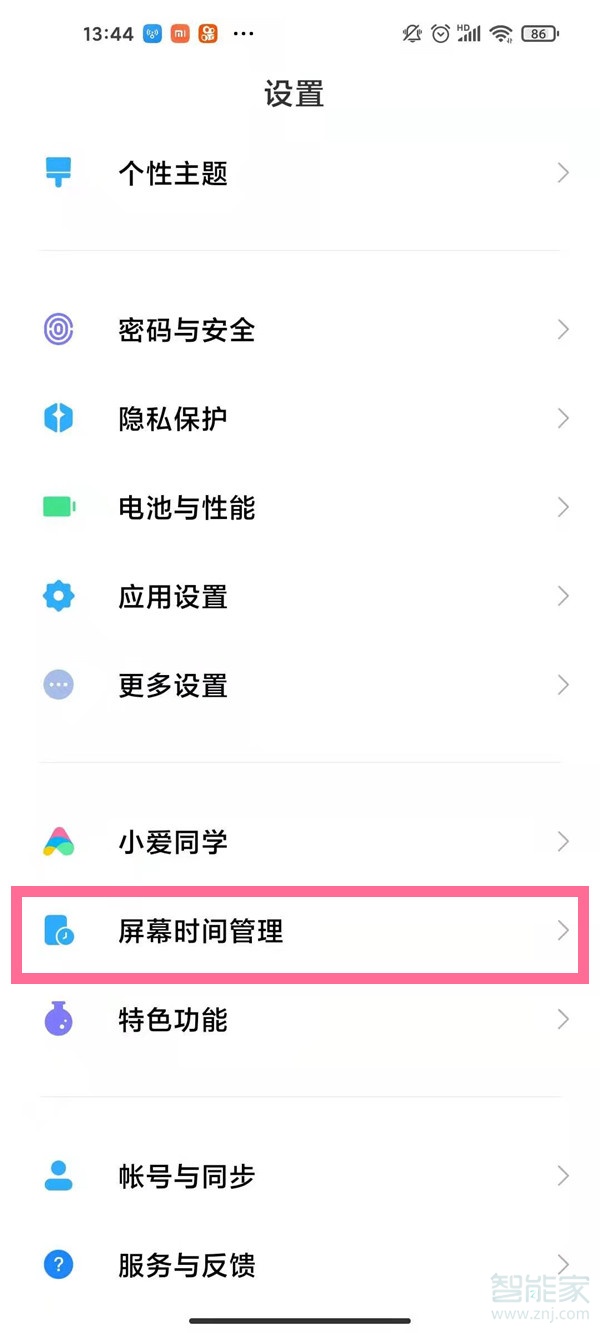Open 应用设置
This screenshot has width=600, height=1333.
300,597
